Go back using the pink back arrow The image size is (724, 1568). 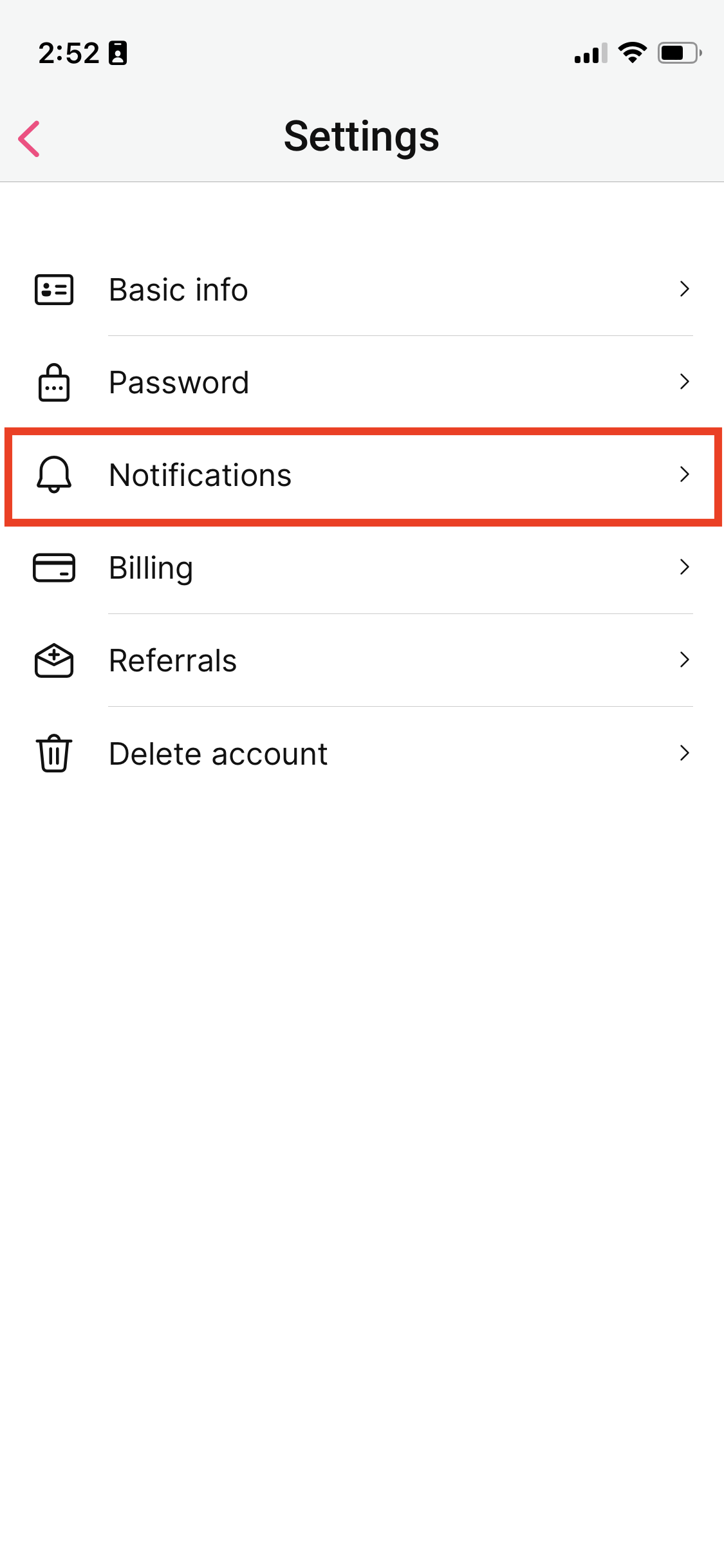pos(30,138)
